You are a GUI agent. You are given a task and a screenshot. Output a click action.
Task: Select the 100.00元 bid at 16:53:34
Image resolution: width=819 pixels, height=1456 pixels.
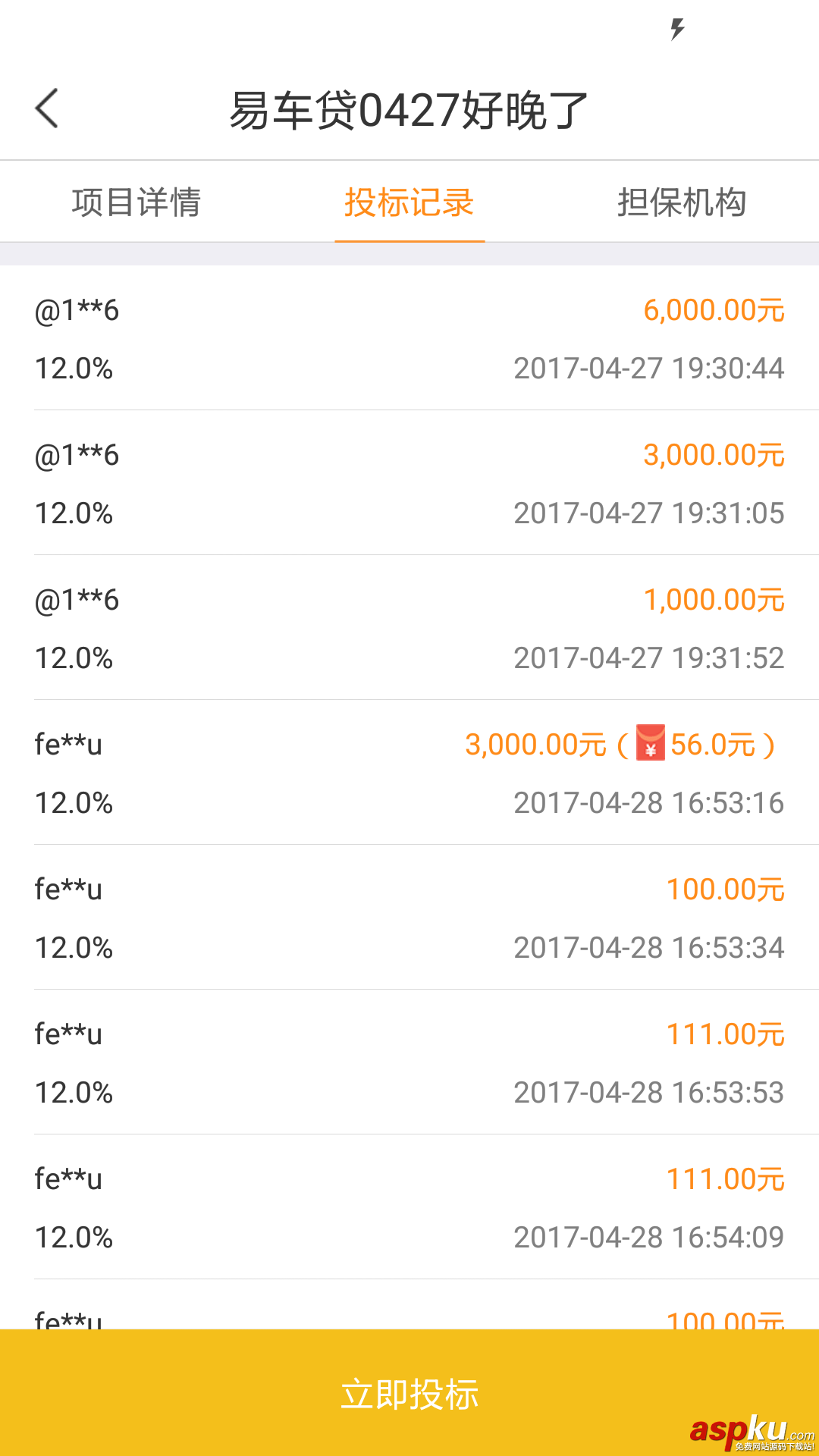click(x=724, y=889)
